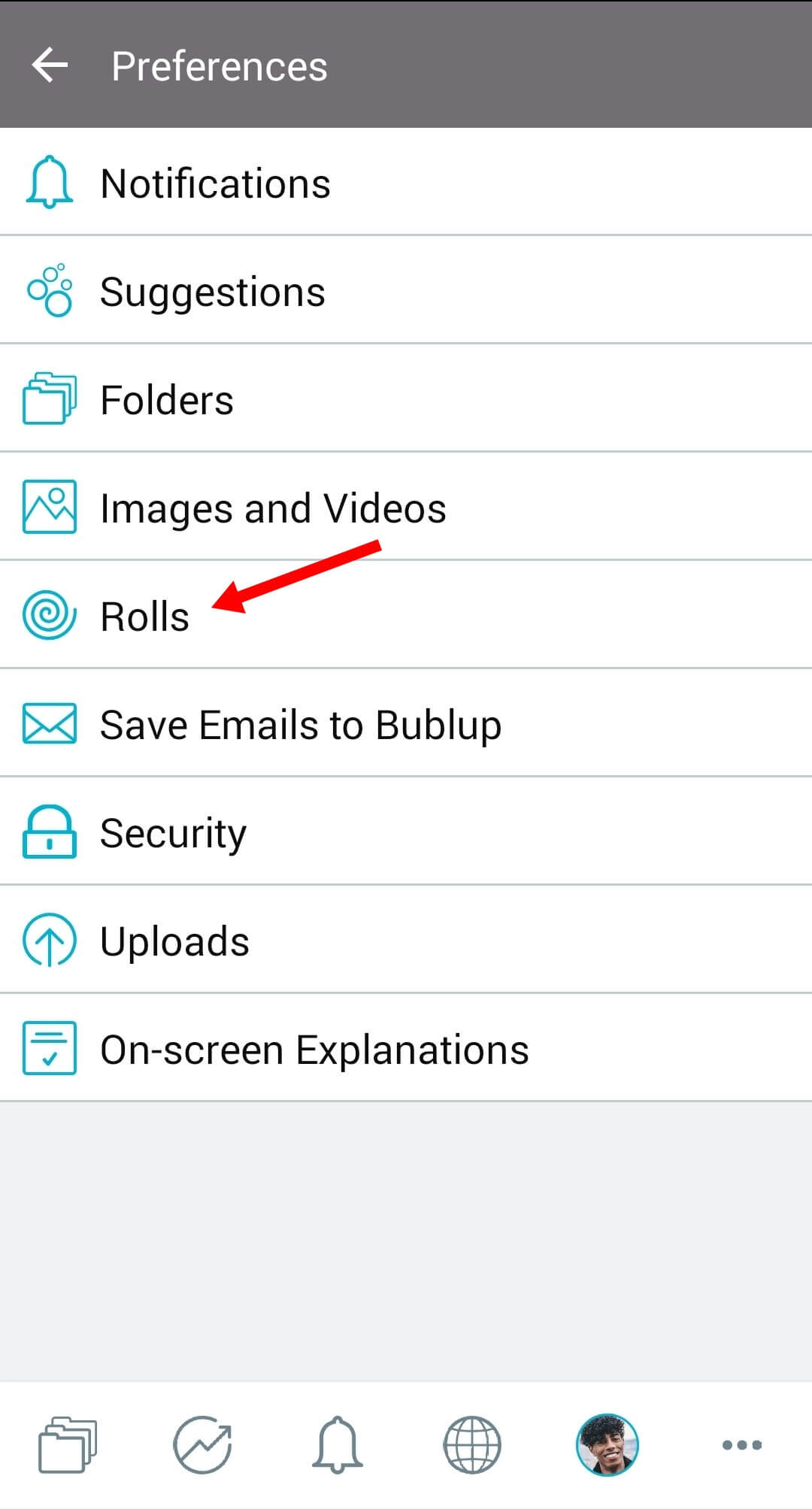
Task: Open Security settings
Action: click(x=406, y=832)
